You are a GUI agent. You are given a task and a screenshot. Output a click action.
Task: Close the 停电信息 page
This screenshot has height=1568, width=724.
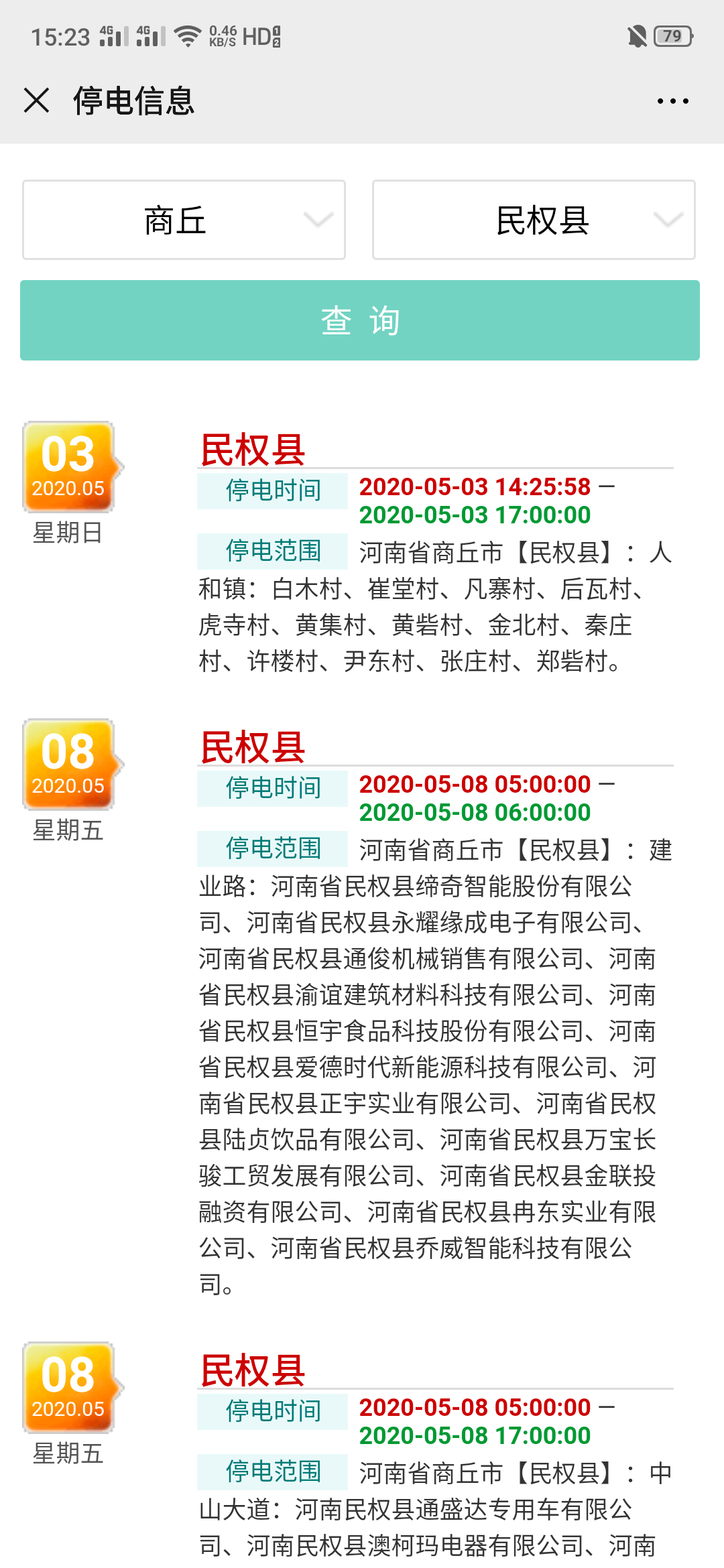pos(36,101)
